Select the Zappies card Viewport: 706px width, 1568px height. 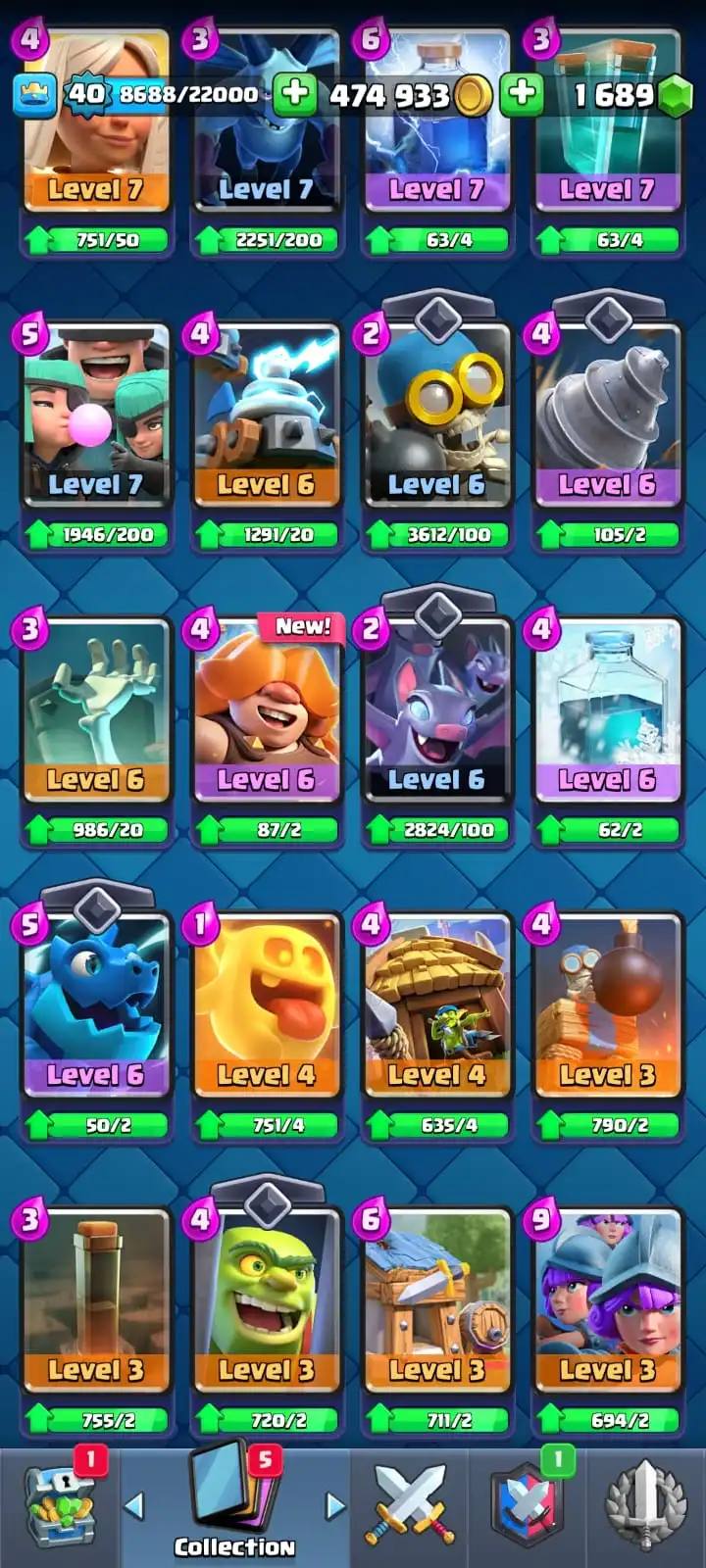pyautogui.click(x=266, y=419)
